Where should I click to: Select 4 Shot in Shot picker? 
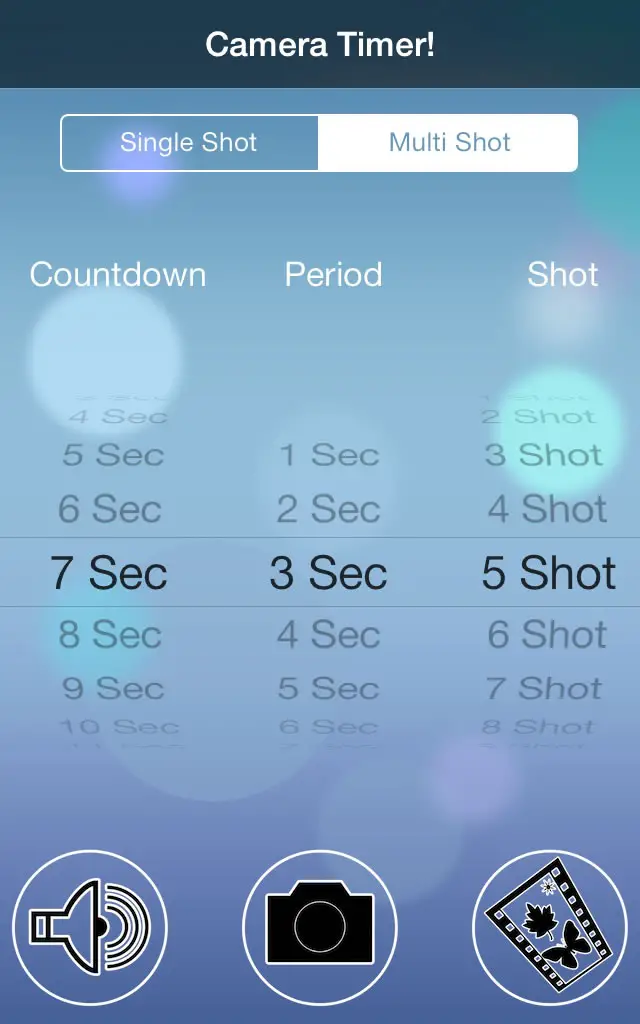[547, 509]
